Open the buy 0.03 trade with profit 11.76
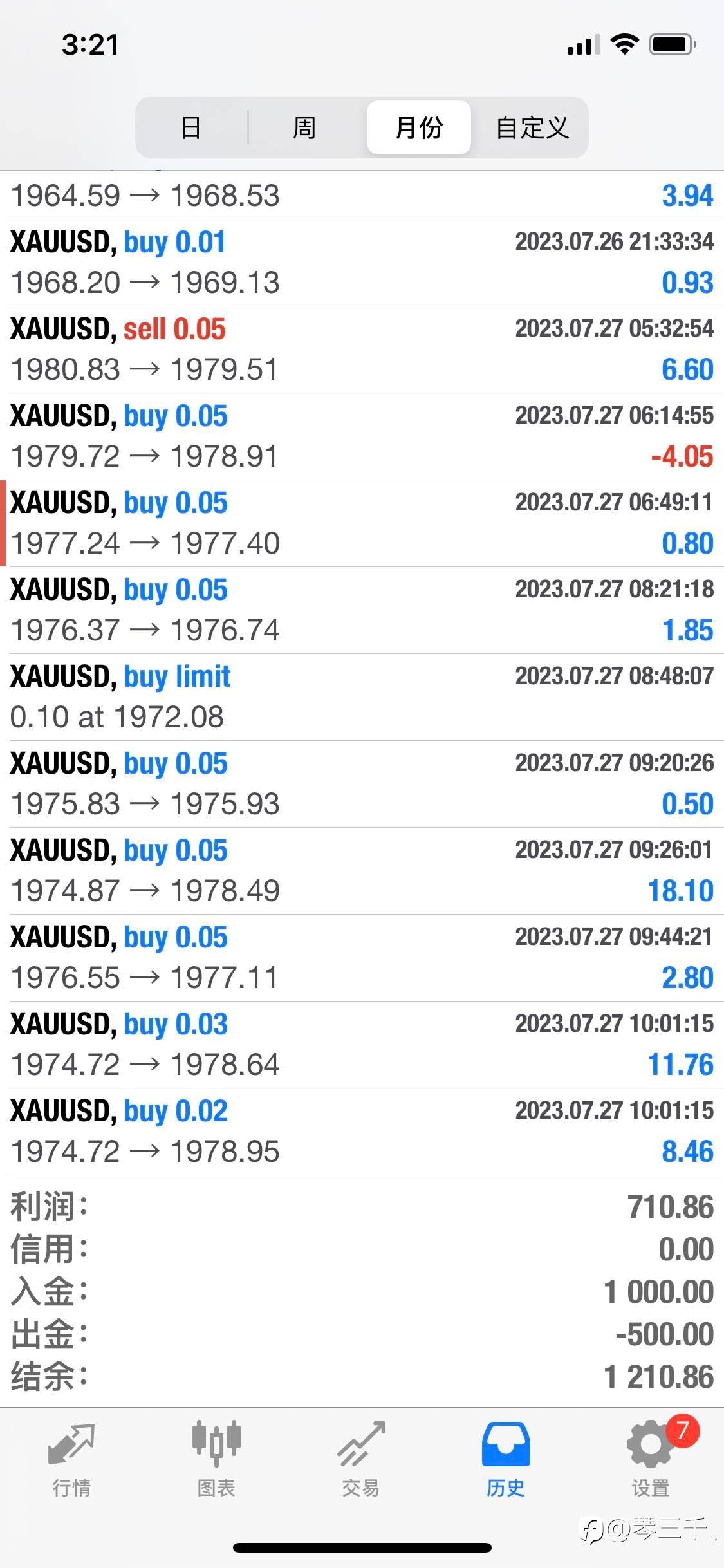The width and height of the screenshot is (724, 1568). pos(362,1045)
